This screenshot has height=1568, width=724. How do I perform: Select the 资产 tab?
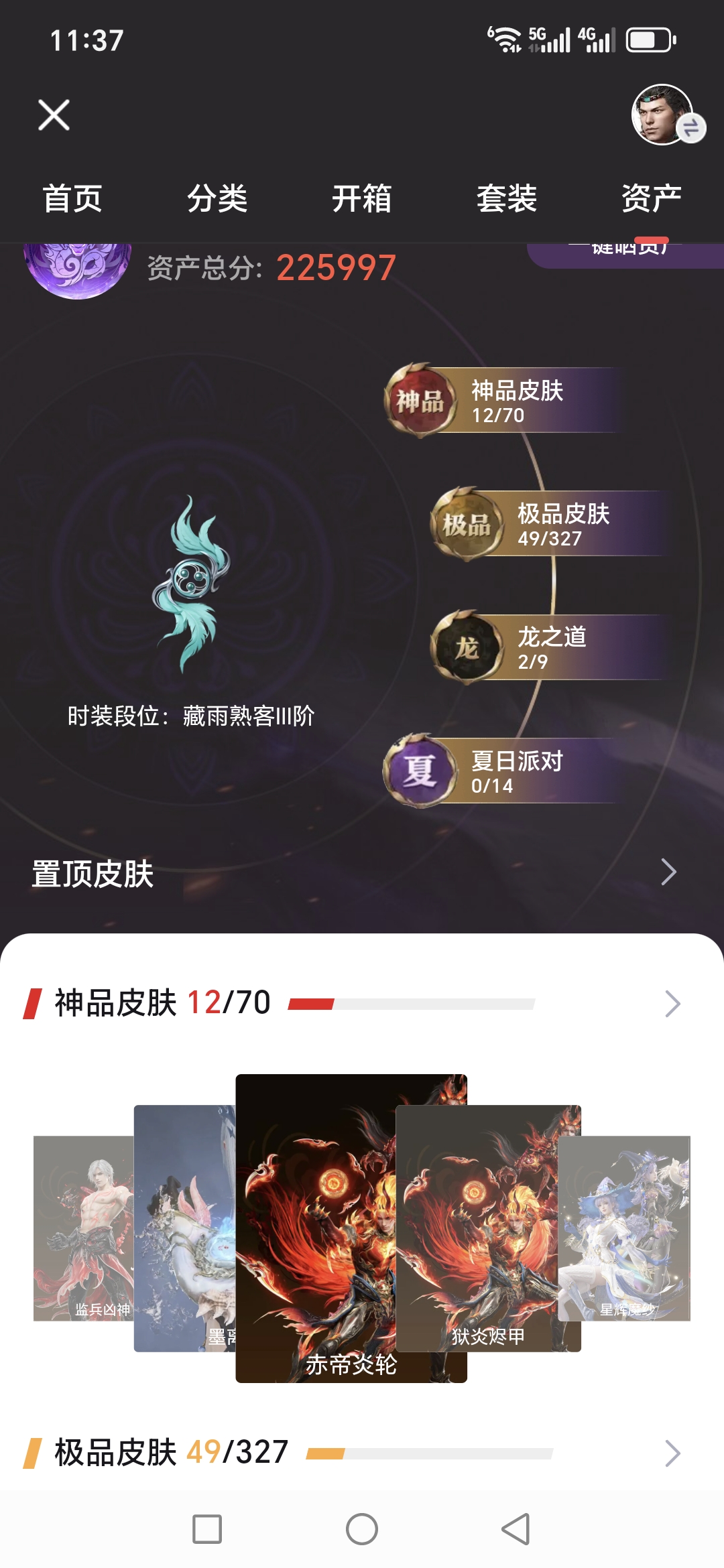tap(651, 199)
